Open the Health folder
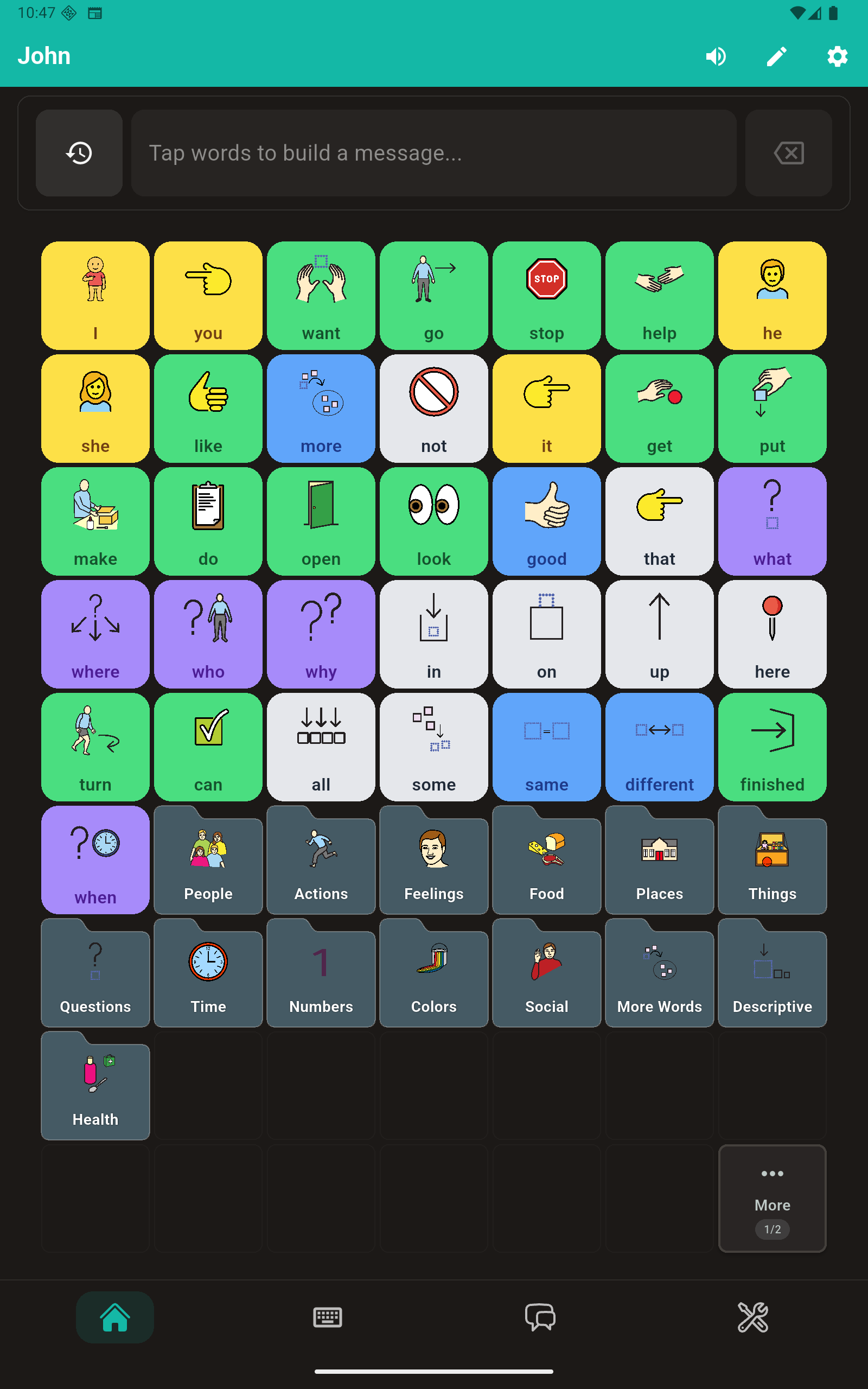The image size is (868, 1389). pos(95,1086)
